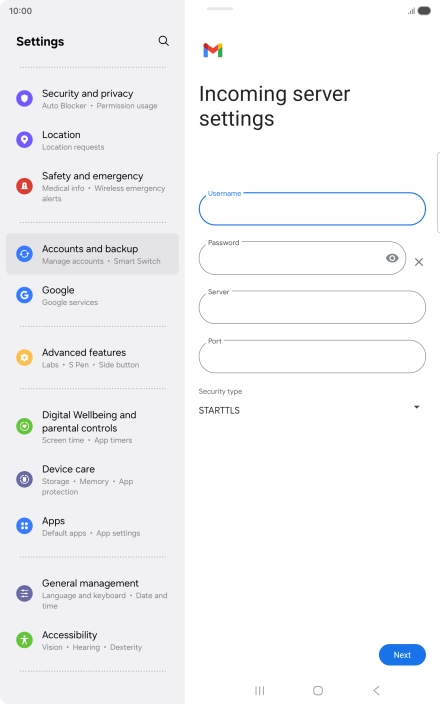Screen dimensions: 440x704
Task: Open Digital Wellbeing and parental controls
Action: (92, 427)
